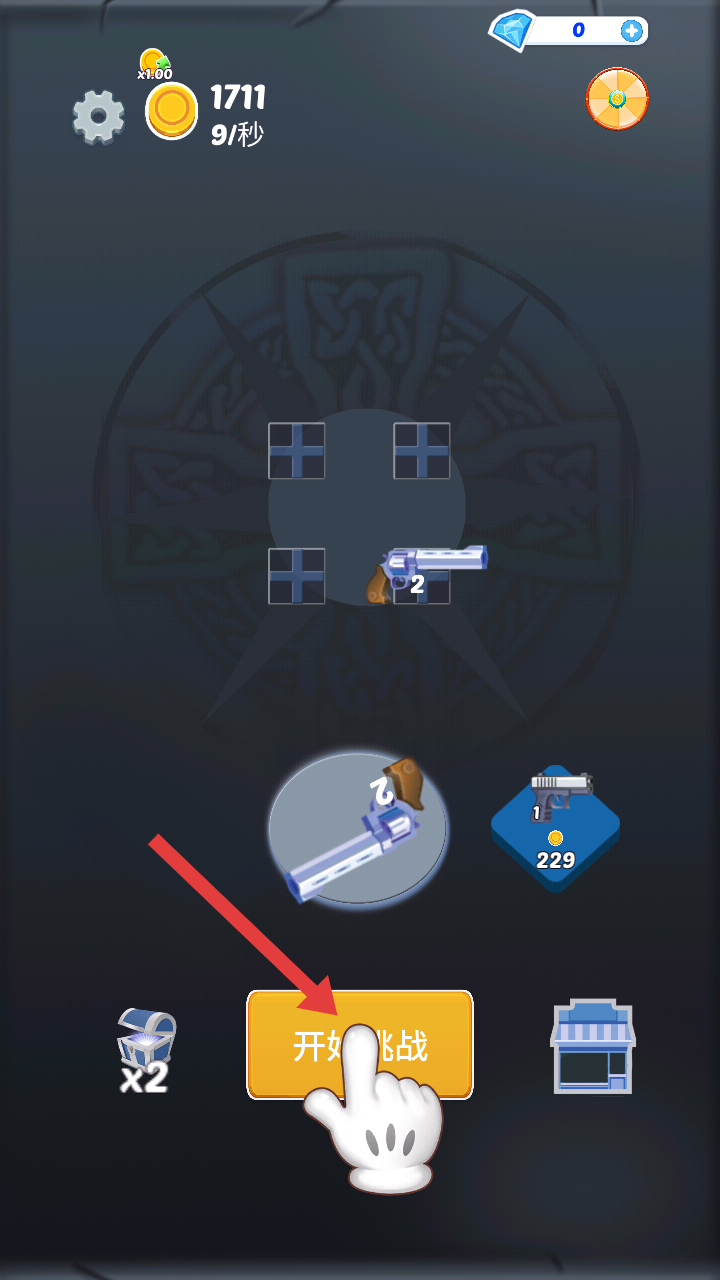Image resolution: width=720 pixels, height=1280 pixels.
Task: Tap the 开始挑战 start challenge button
Action: pyautogui.click(x=360, y=1045)
